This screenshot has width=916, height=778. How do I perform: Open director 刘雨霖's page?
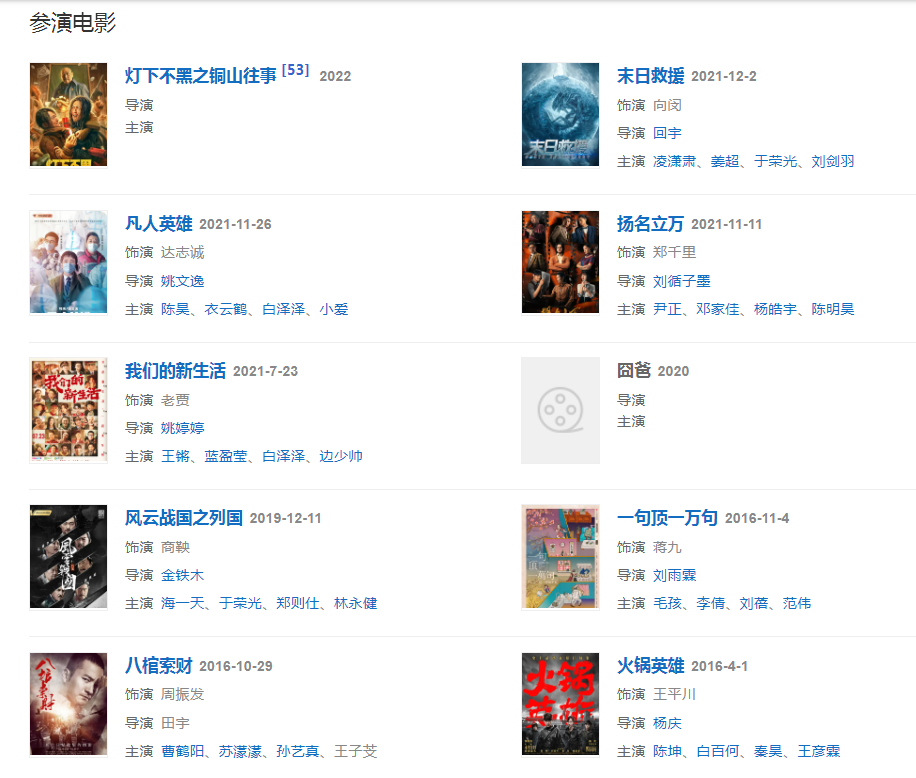click(x=673, y=575)
